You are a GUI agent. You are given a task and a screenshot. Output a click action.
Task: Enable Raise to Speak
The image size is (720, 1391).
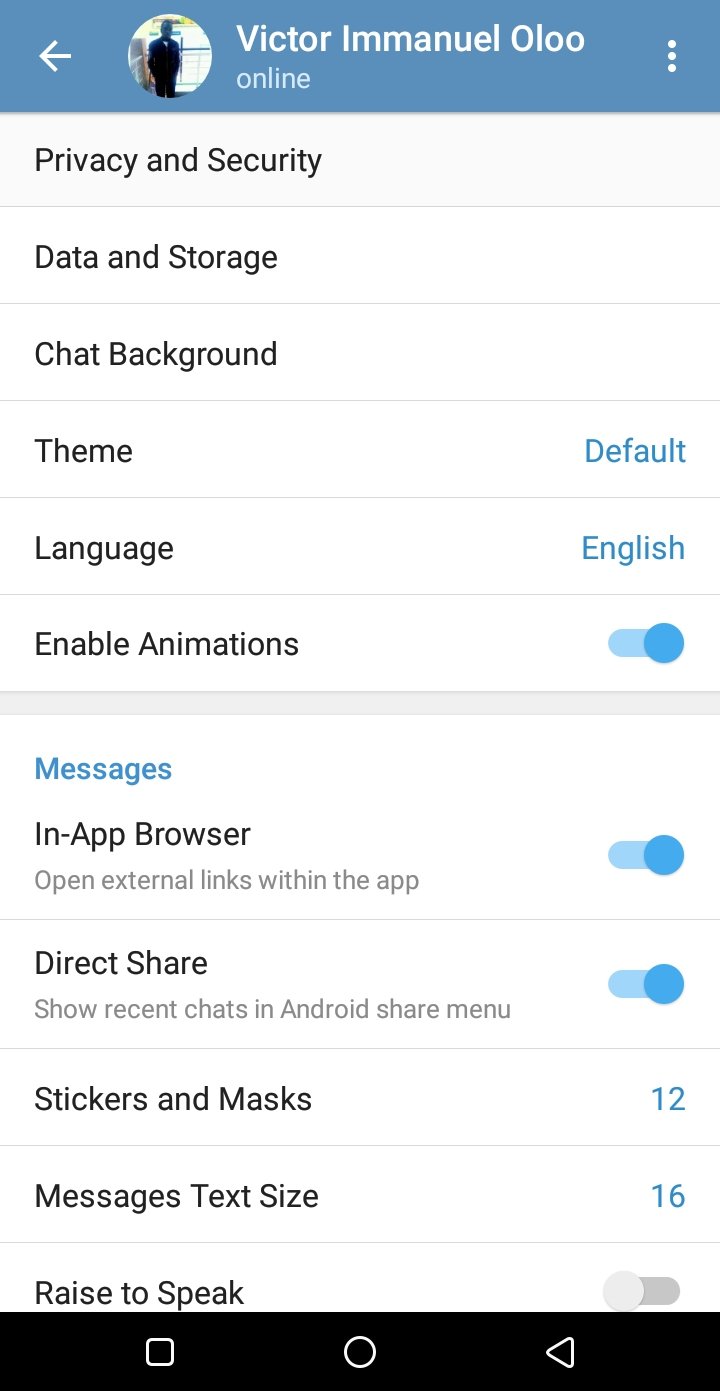click(x=642, y=1291)
